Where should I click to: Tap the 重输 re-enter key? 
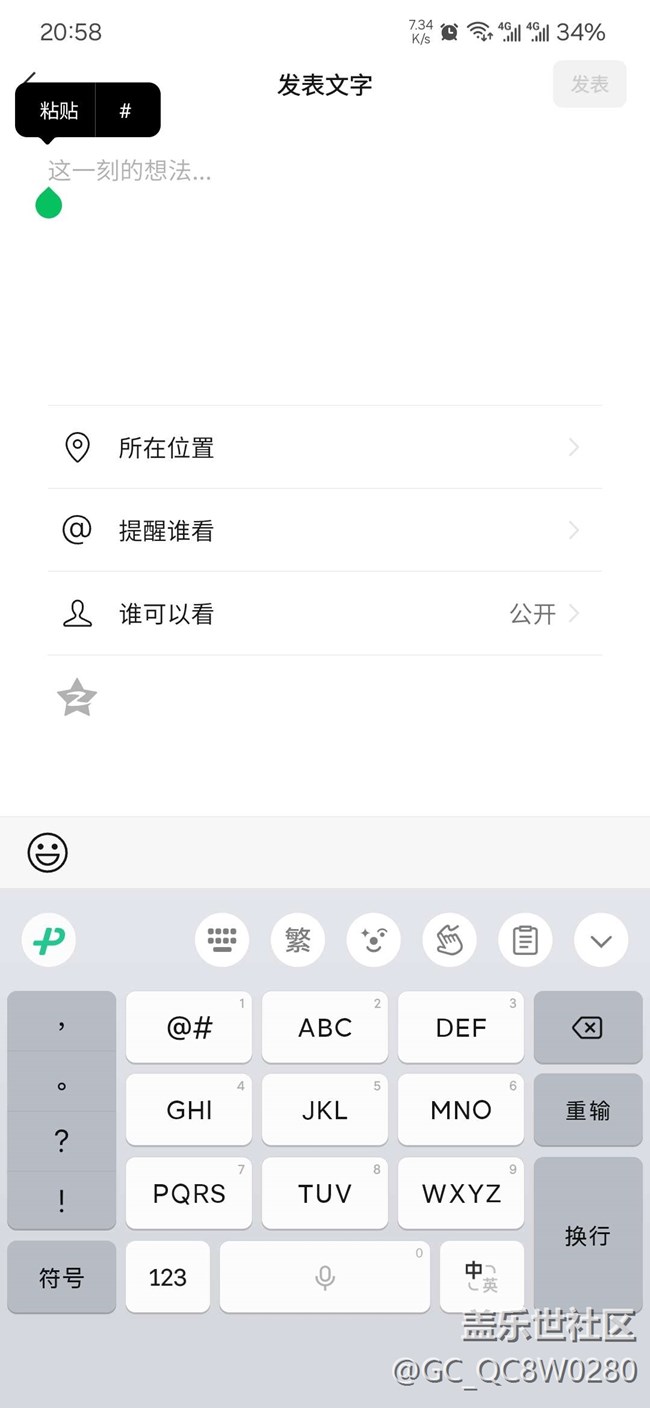pos(587,1110)
